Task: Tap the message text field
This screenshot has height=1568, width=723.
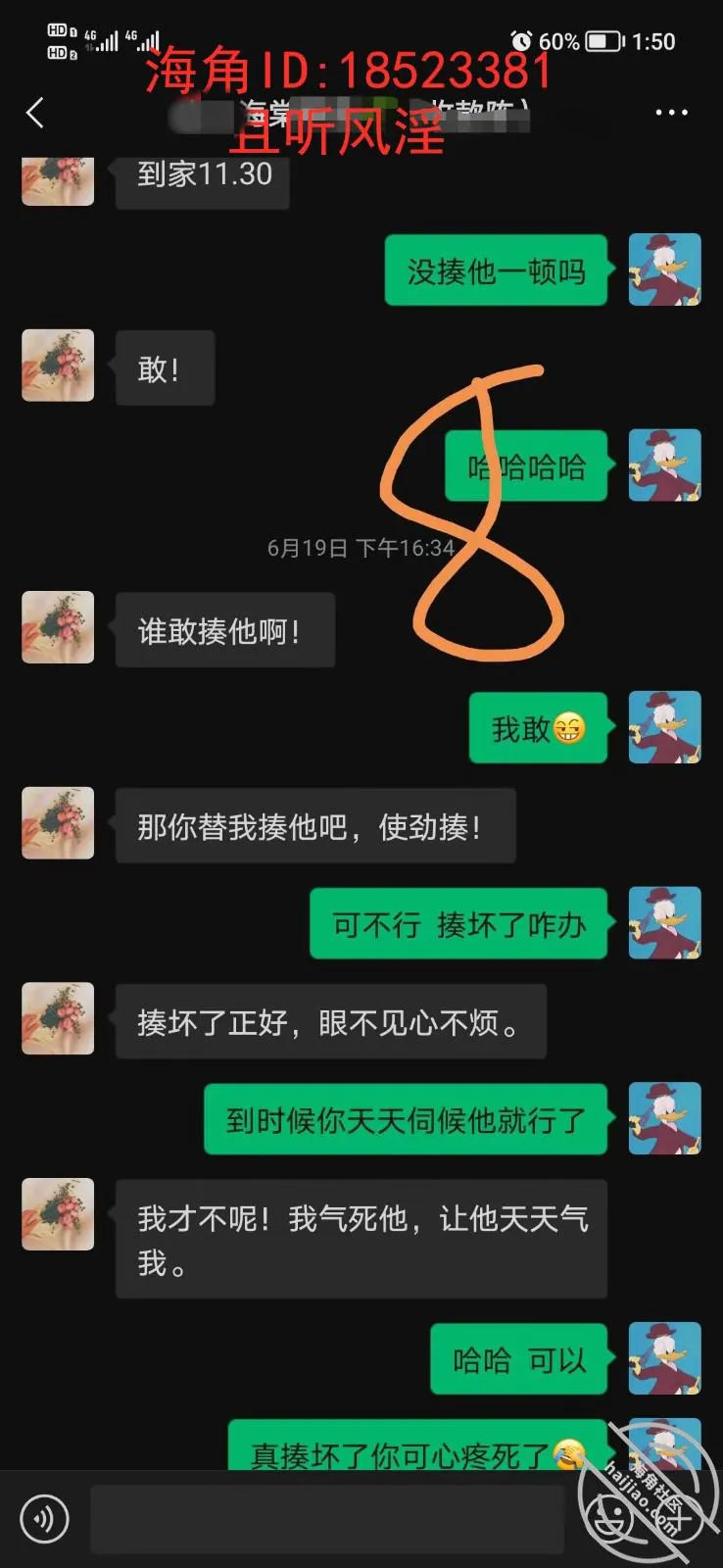Action: [327, 1519]
